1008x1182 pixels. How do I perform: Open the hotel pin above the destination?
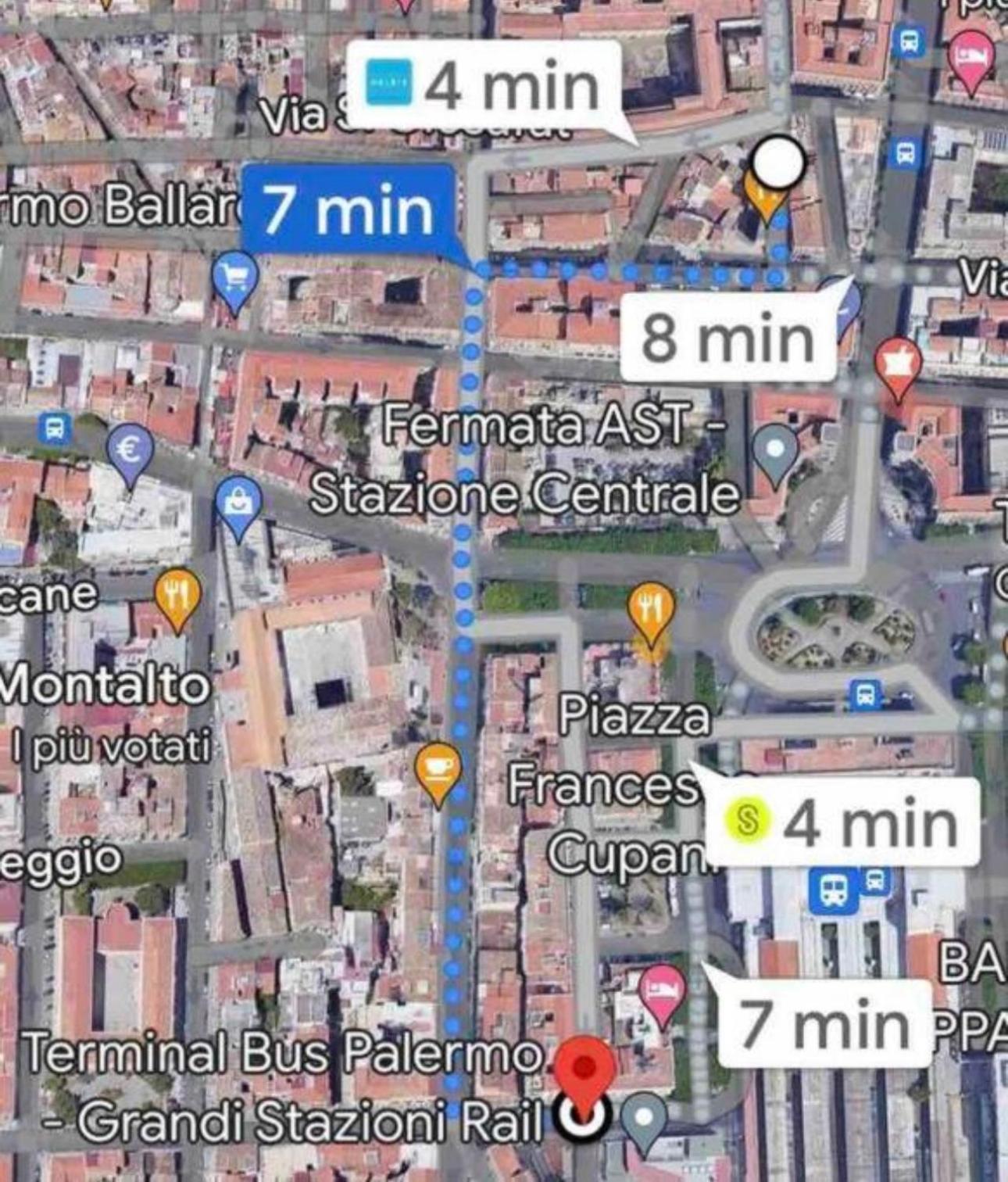tap(663, 991)
